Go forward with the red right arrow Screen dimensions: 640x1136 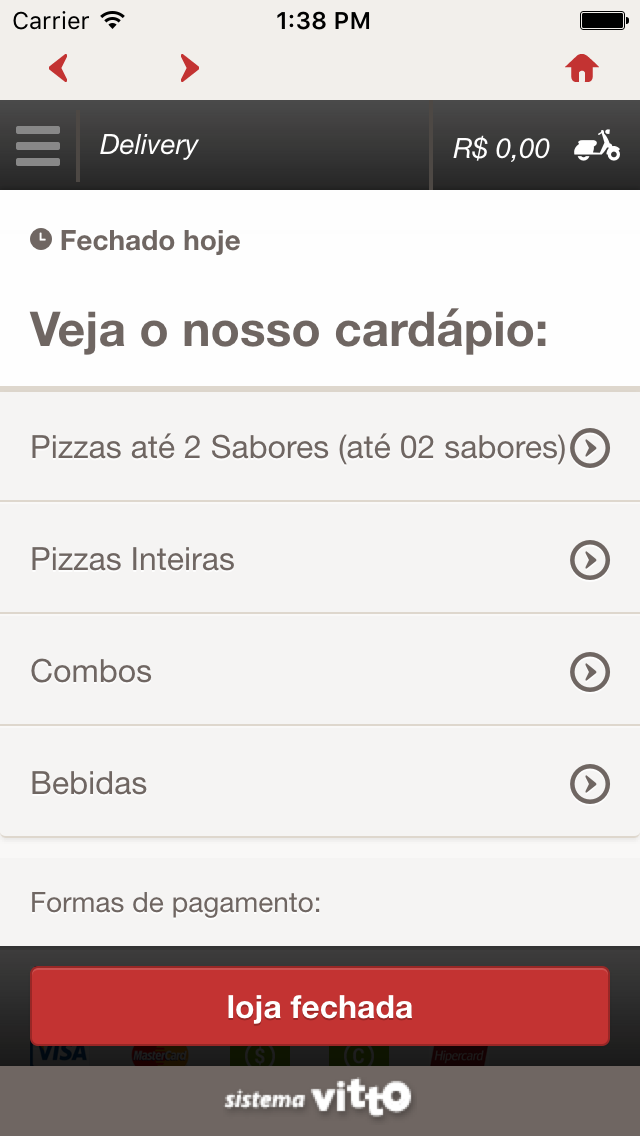189,68
